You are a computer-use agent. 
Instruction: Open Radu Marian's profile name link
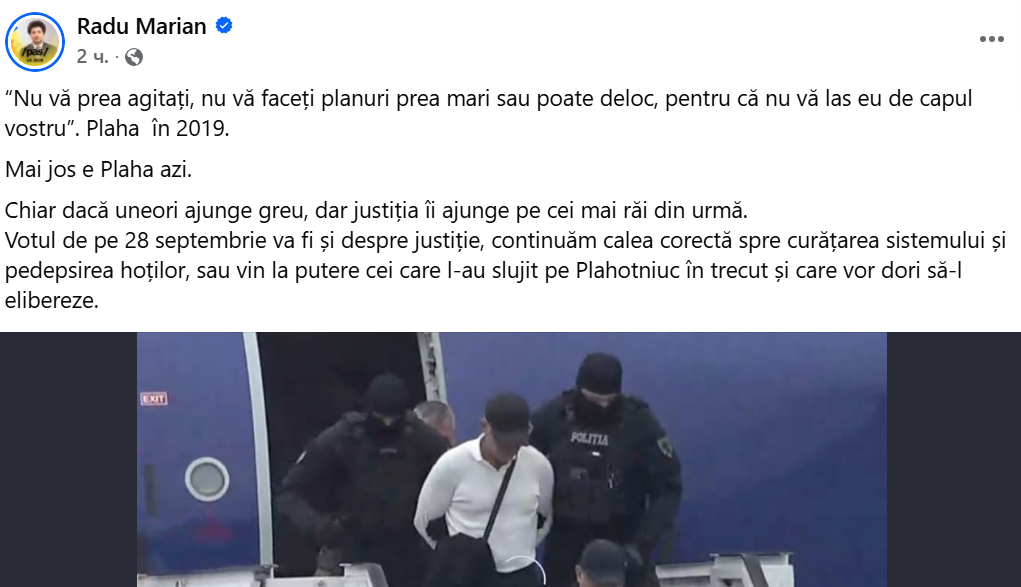(141, 27)
